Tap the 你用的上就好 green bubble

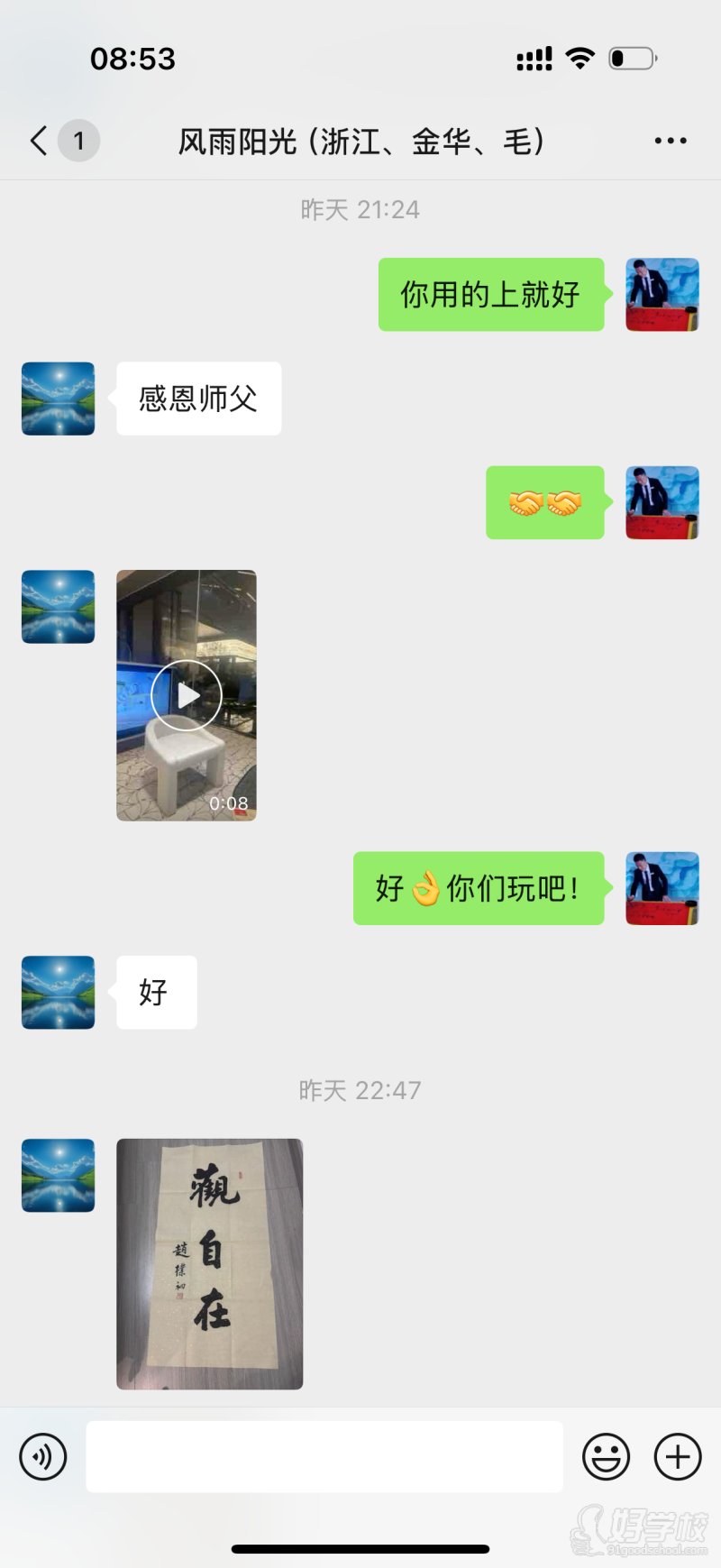(x=492, y=295)
